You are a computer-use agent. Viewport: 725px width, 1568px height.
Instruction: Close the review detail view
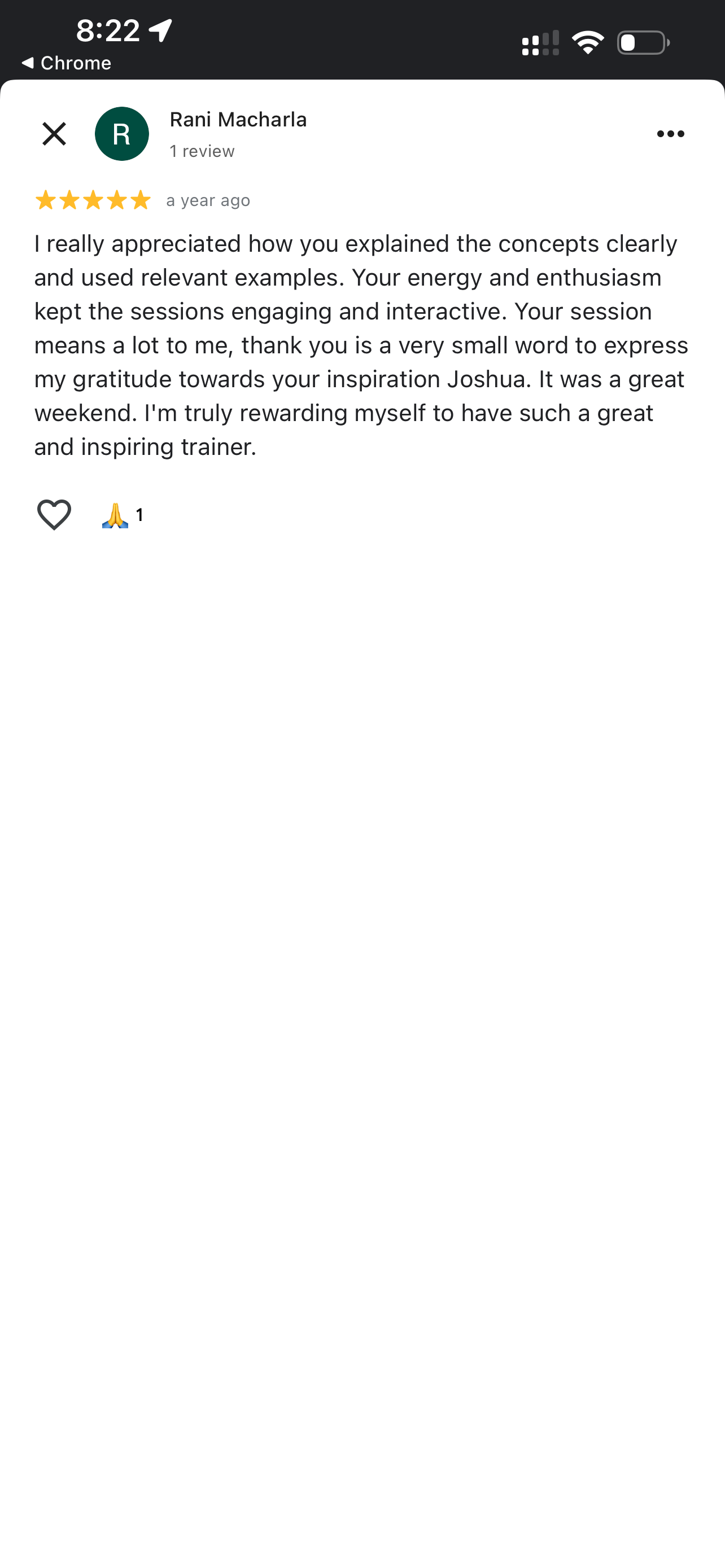click(54, 133)
